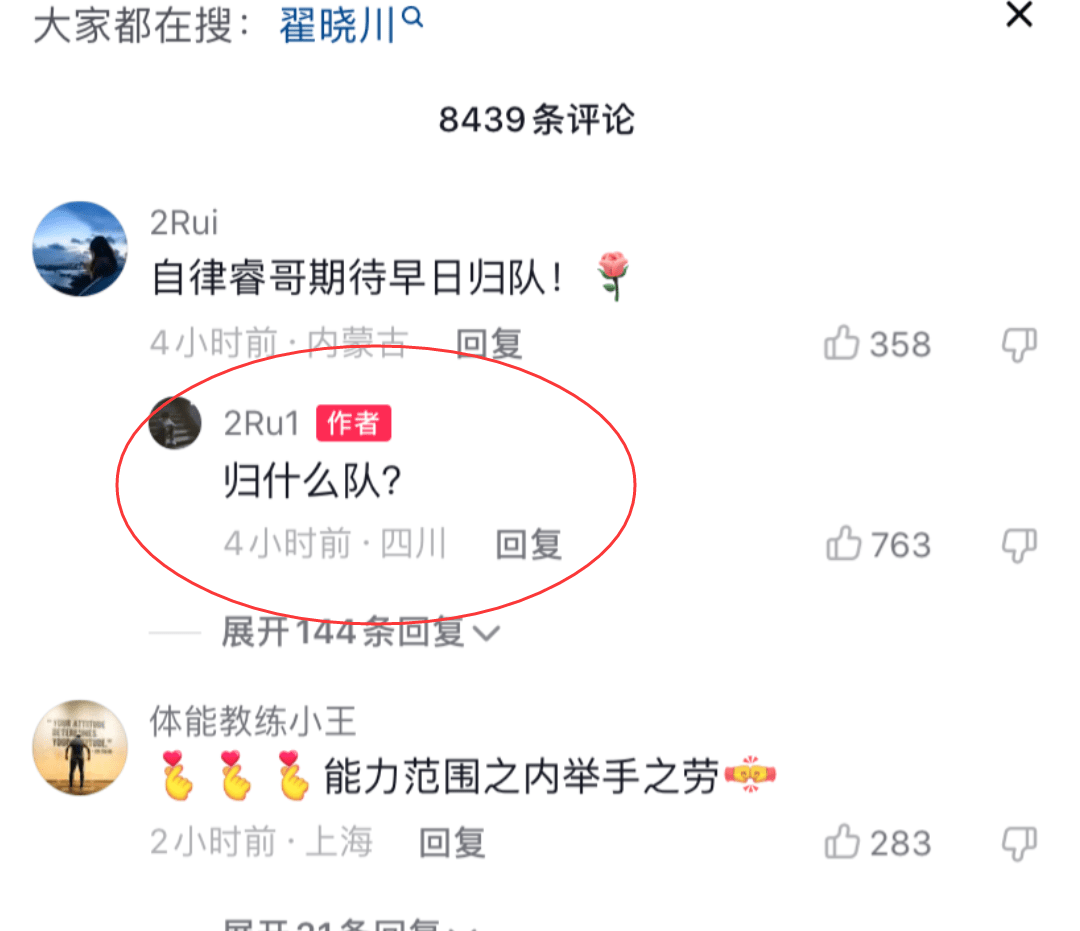Reply to the author's 归什么队 comment
Screen dimensions: 1080x931
[x=529, y=545]
